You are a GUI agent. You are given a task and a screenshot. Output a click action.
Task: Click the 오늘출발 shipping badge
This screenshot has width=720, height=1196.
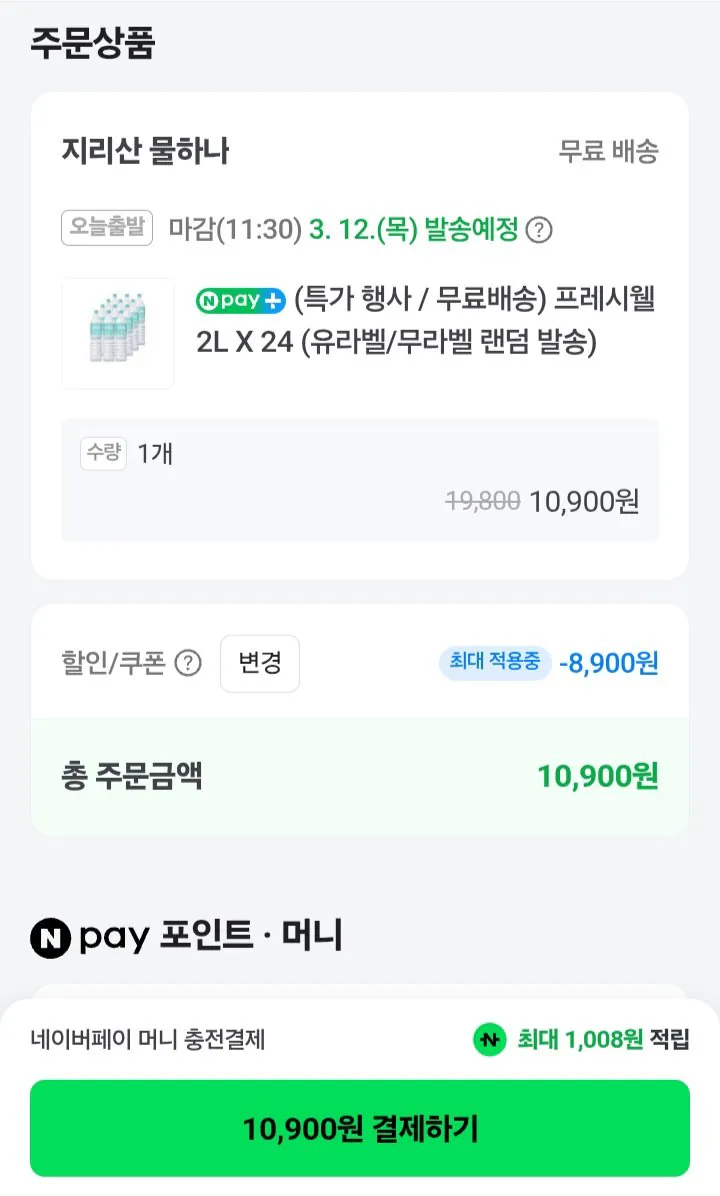coord(106,229)
